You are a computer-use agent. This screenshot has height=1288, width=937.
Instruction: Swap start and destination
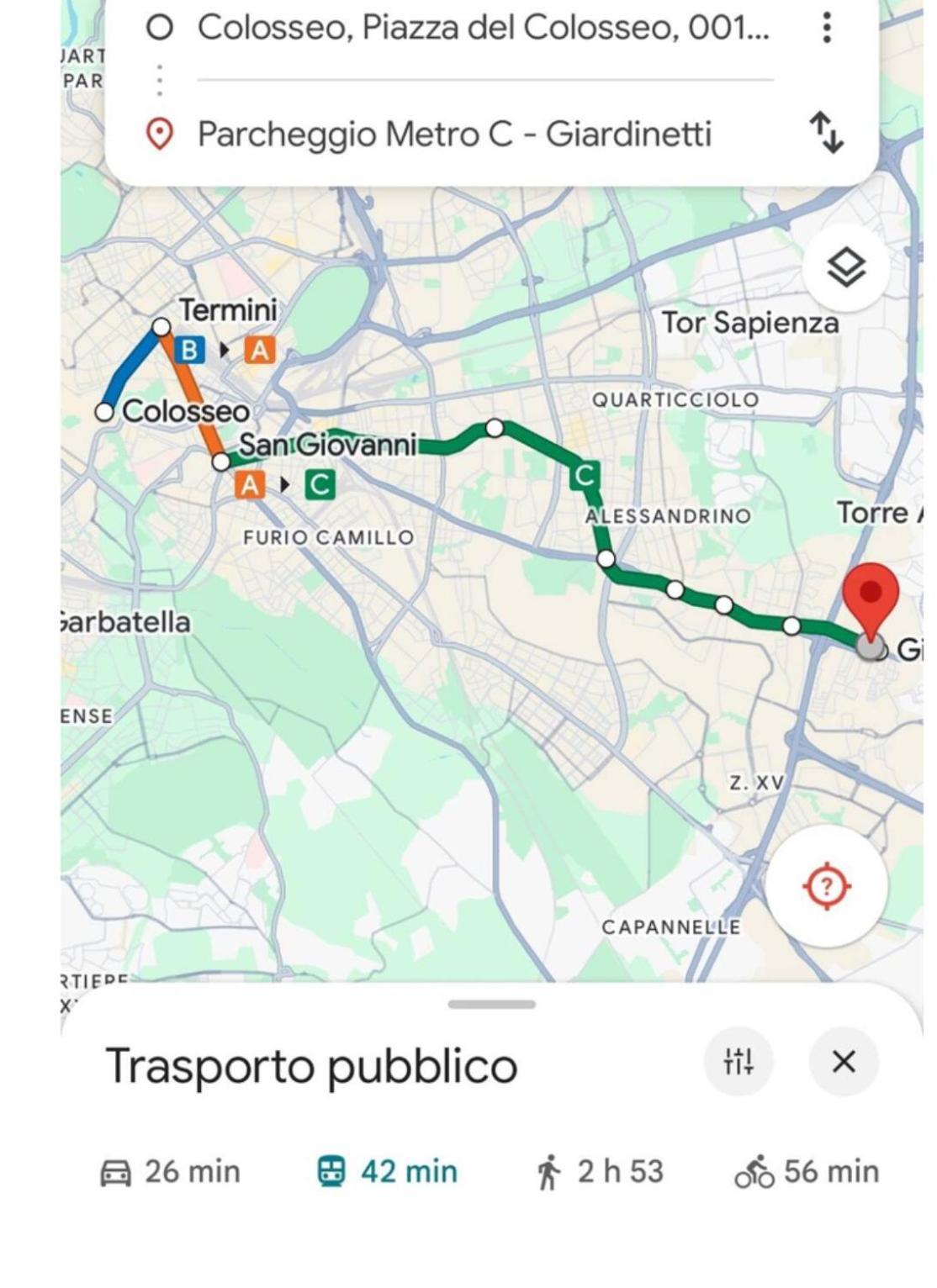[x=828, y=134]
